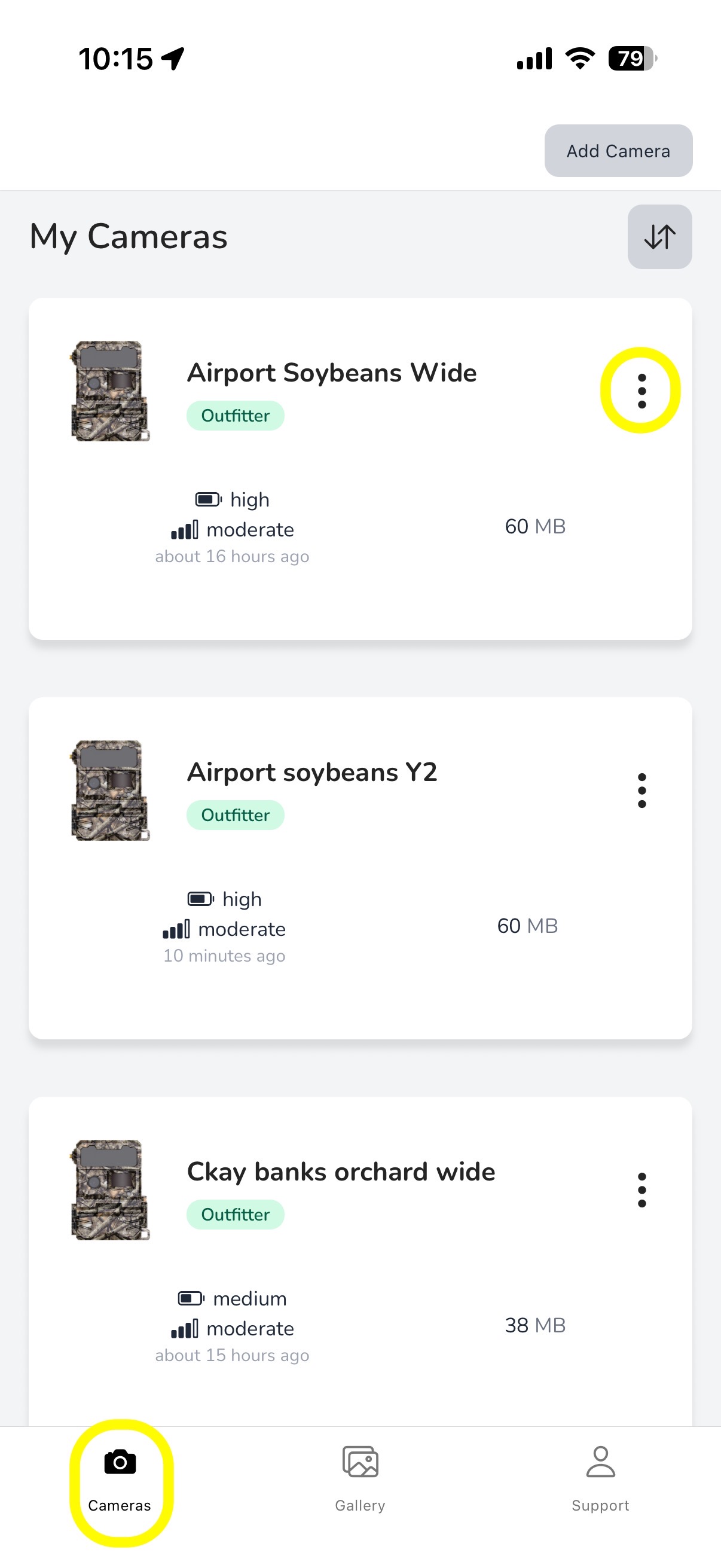The width and height of the screenshot is (721, 1568).
Task: Open the sort order control for My Cameras
Action: [x=659, y=237]
